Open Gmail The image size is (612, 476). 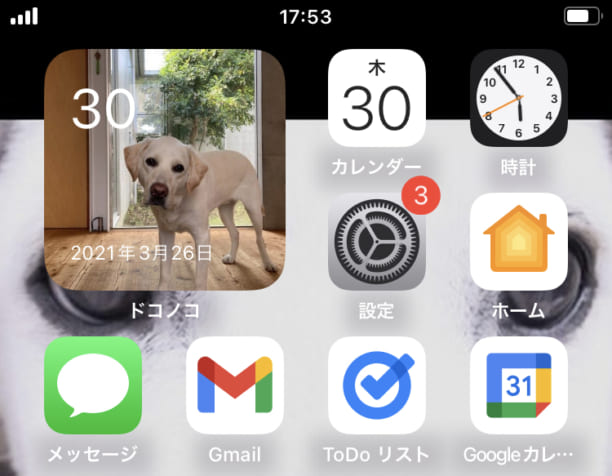click(235, 385)
